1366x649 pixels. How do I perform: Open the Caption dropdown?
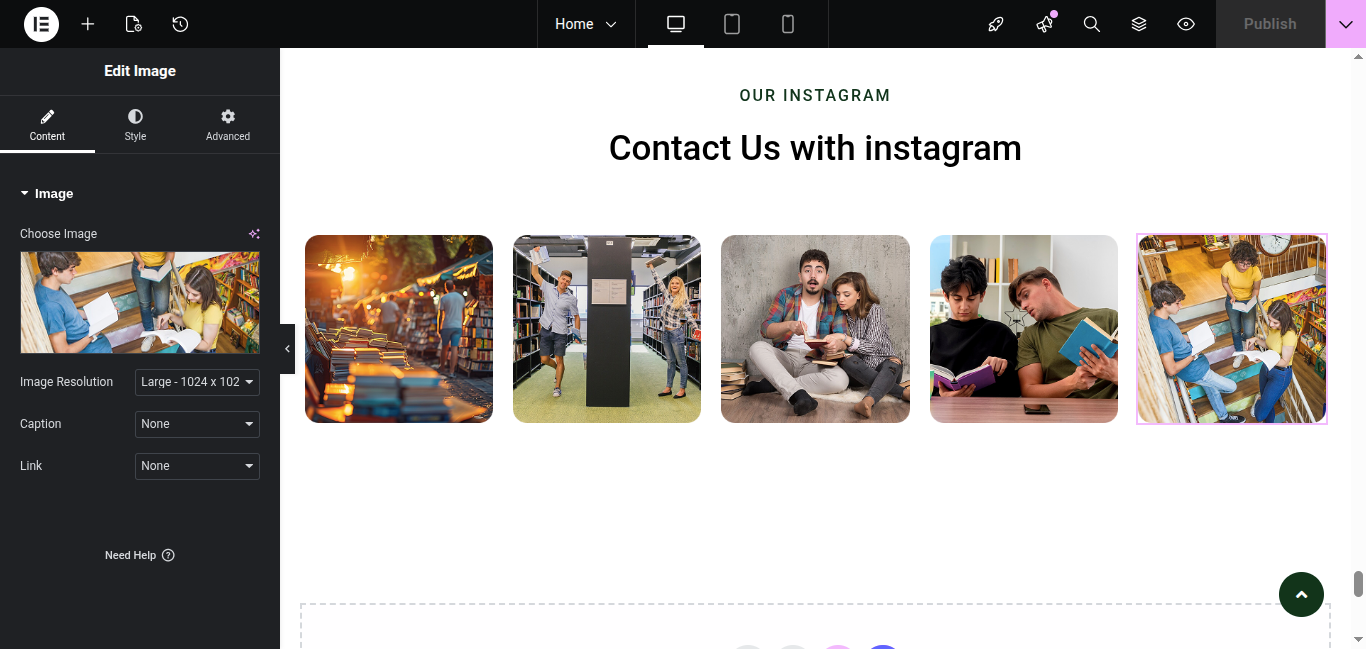[x=197, y=424]
